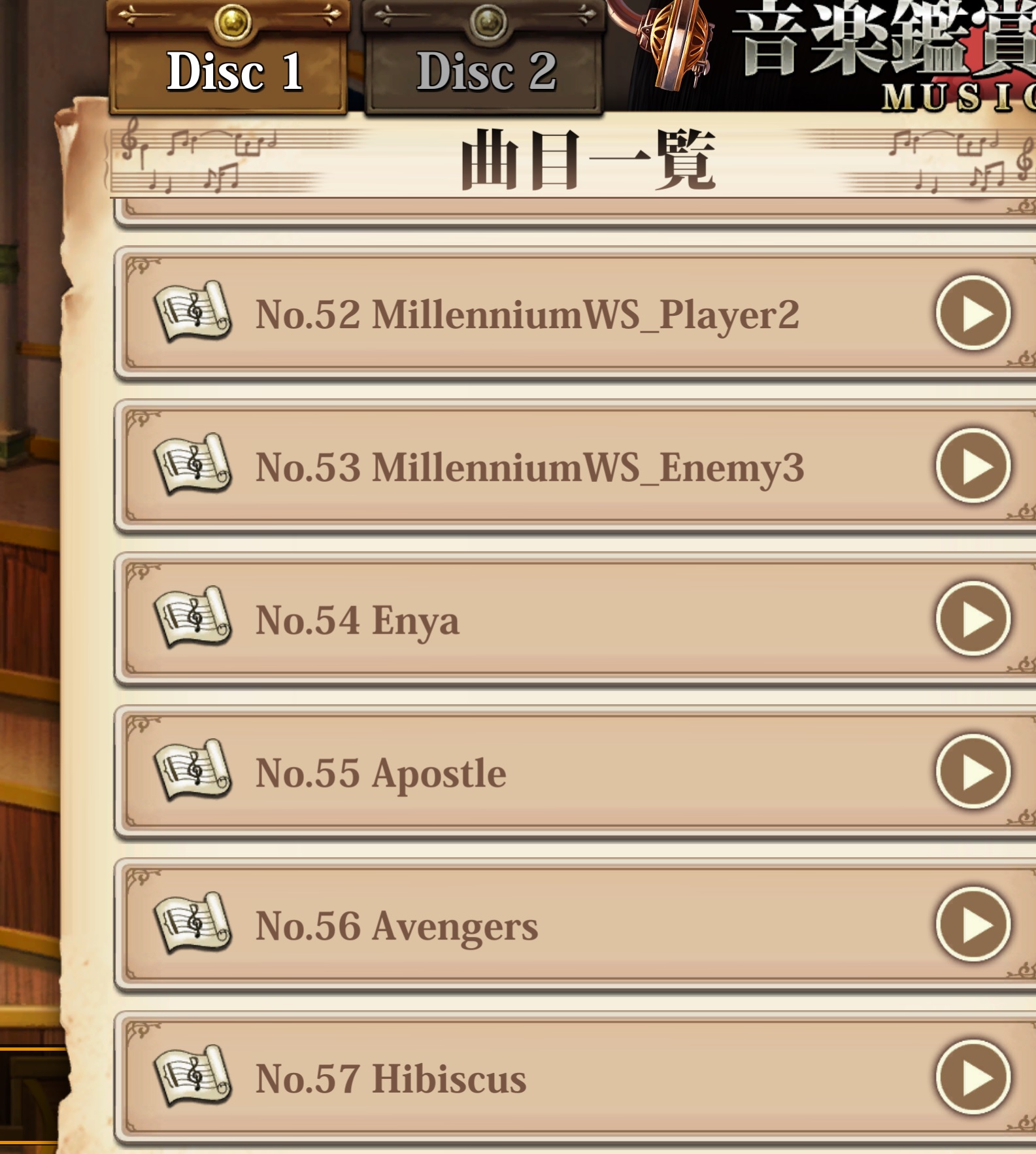This screenshot has width=1036, height=1154.
Task: Play track No.57 Hibiscus
Action: pos(973,1078)
